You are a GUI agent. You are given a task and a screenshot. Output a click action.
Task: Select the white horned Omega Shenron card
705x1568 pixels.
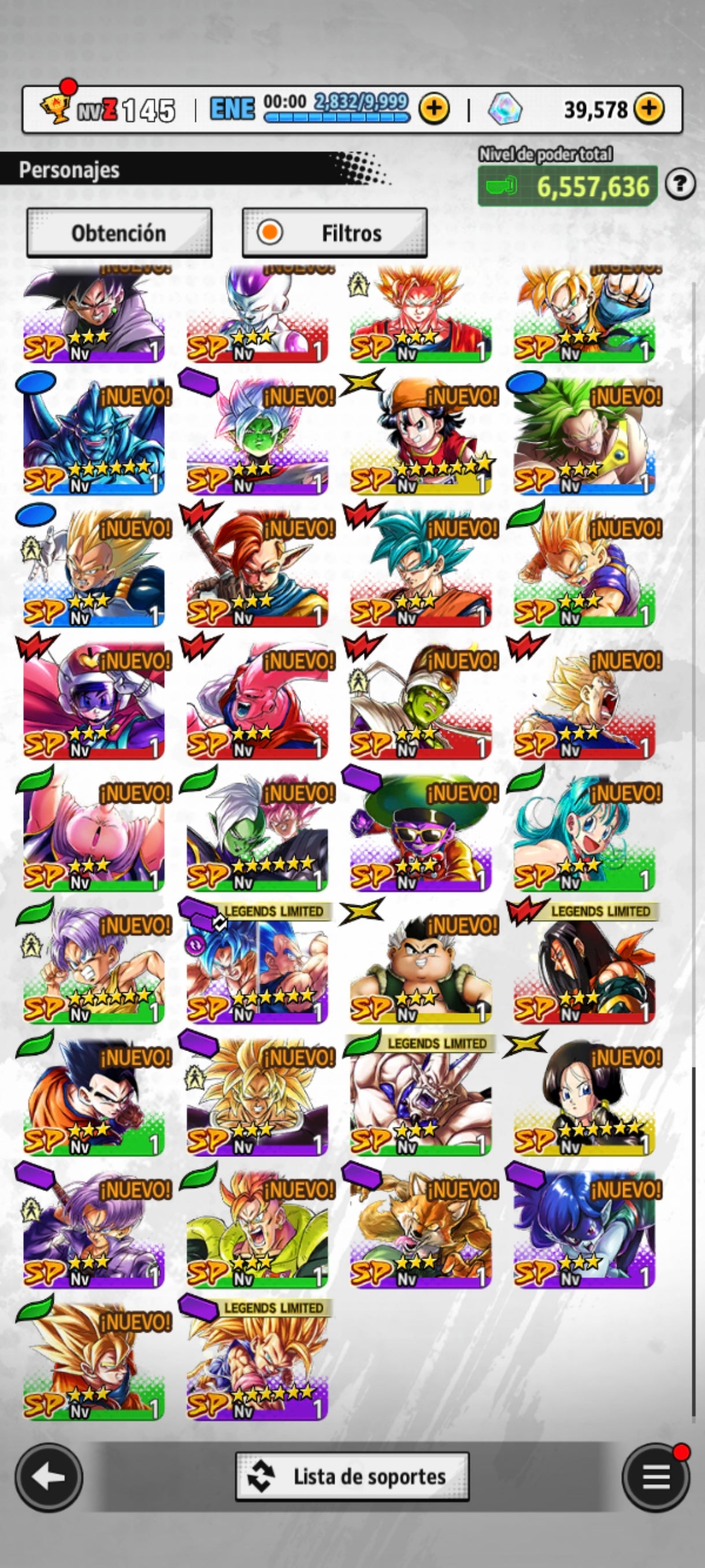tap(420, 1096)
